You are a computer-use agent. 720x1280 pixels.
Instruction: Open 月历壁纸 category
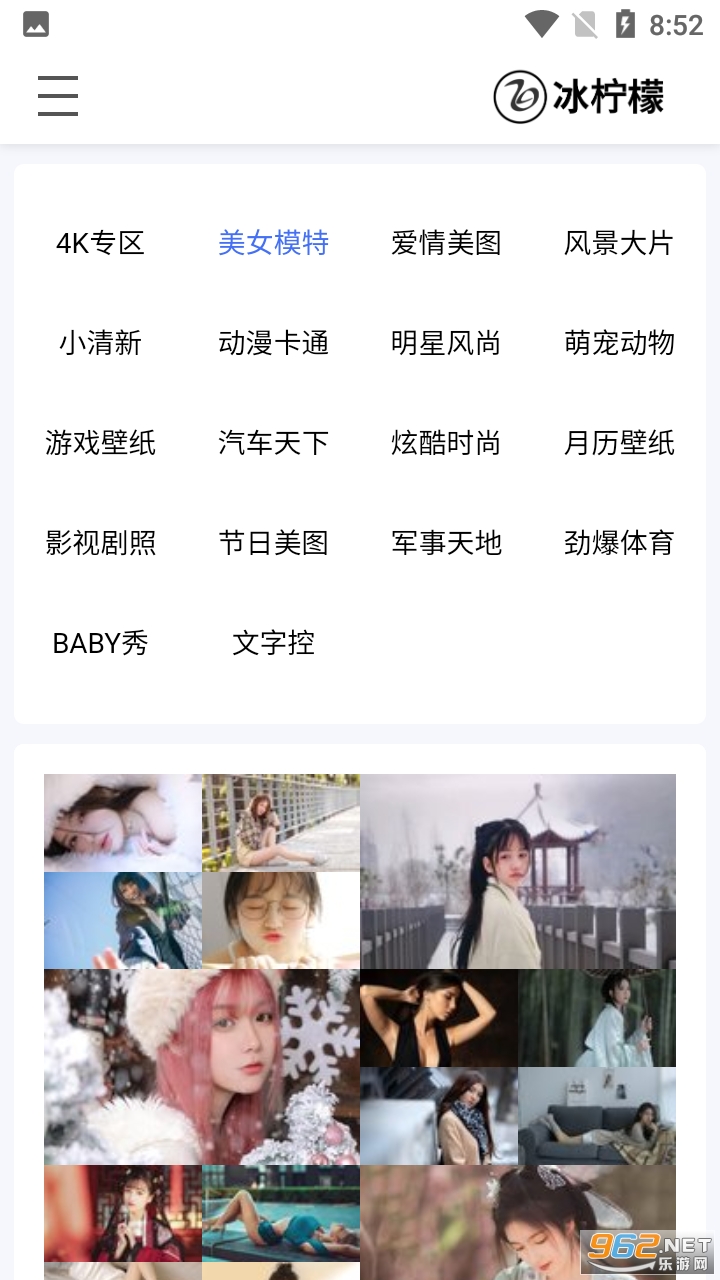(619, 443)
